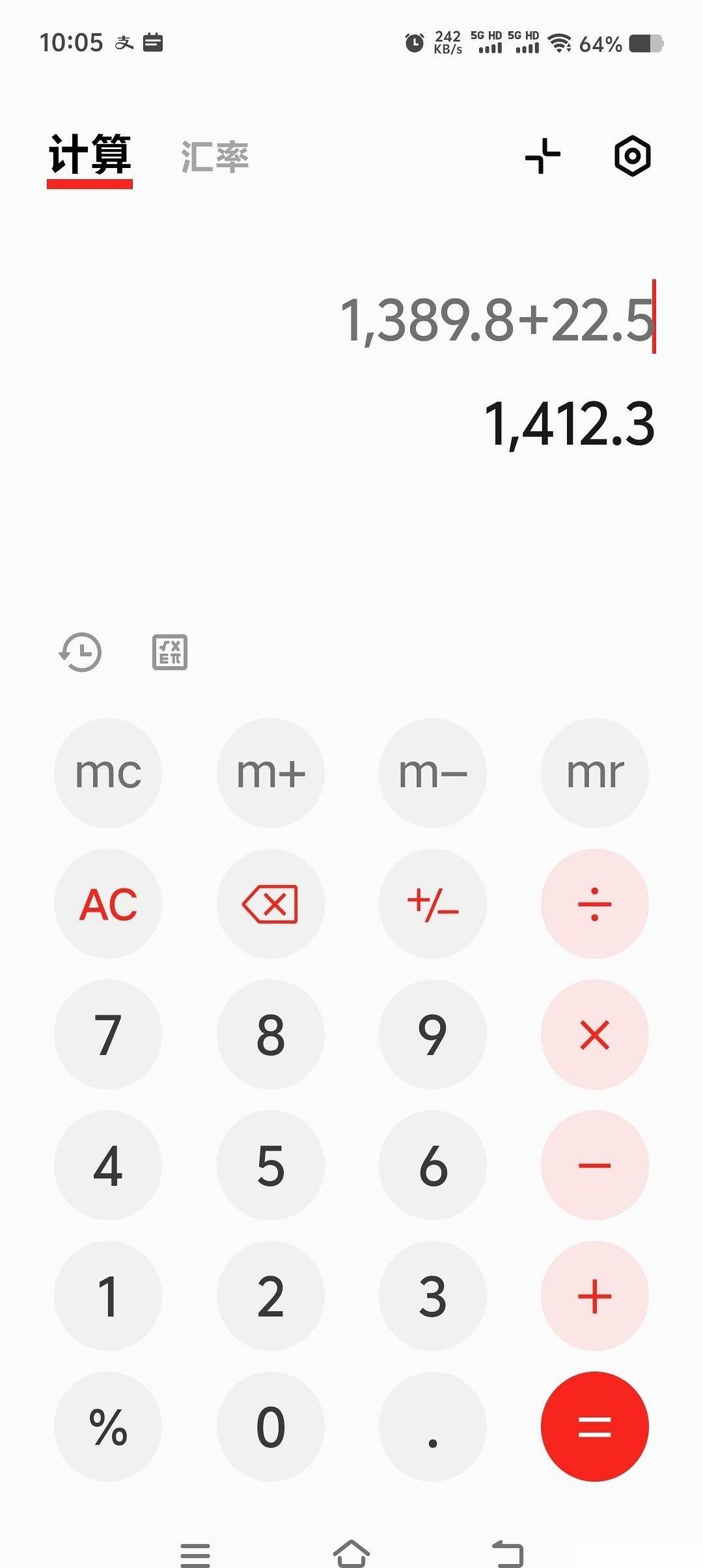Add result to memory with m+

(x=270, y=773)
